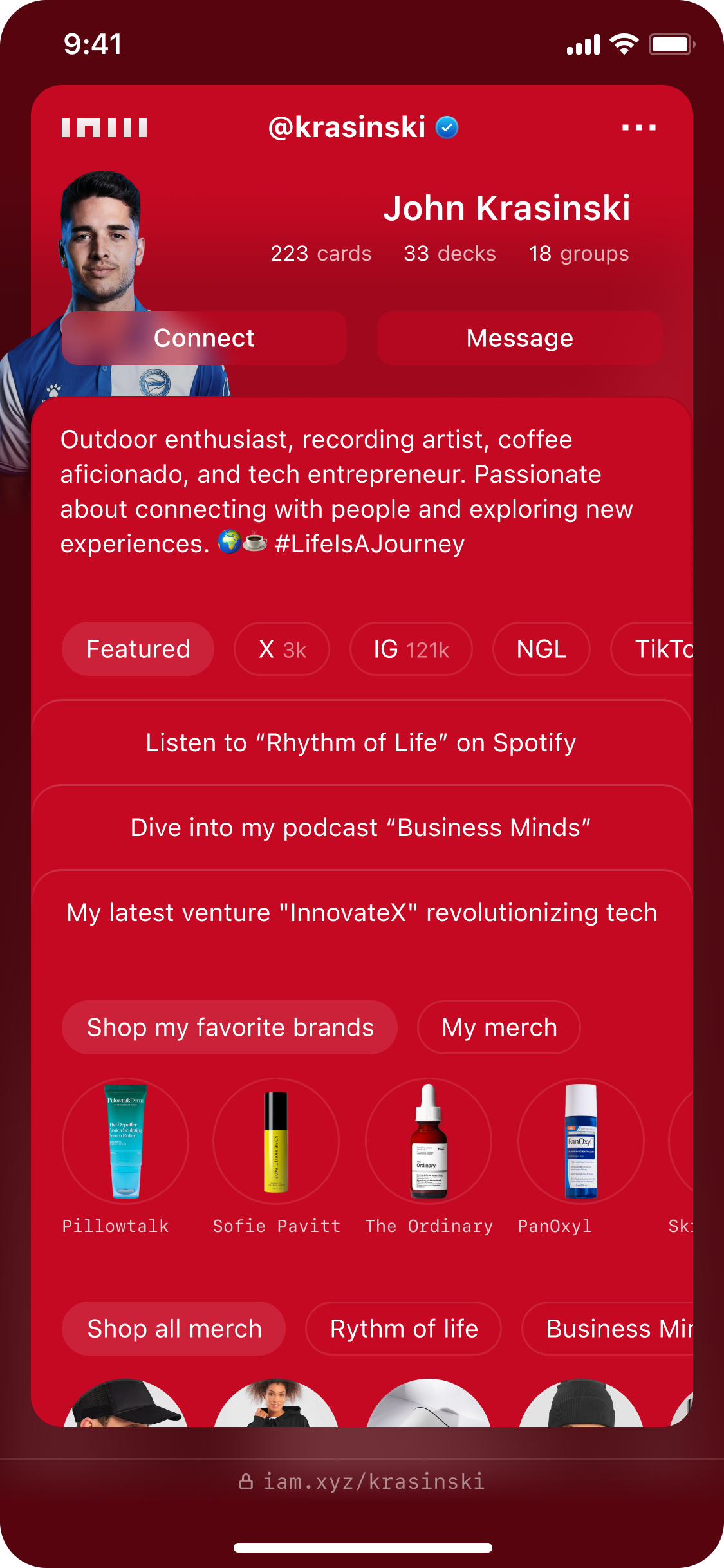
Task: Select the Featured chip
Action: [x=138, y=649]
